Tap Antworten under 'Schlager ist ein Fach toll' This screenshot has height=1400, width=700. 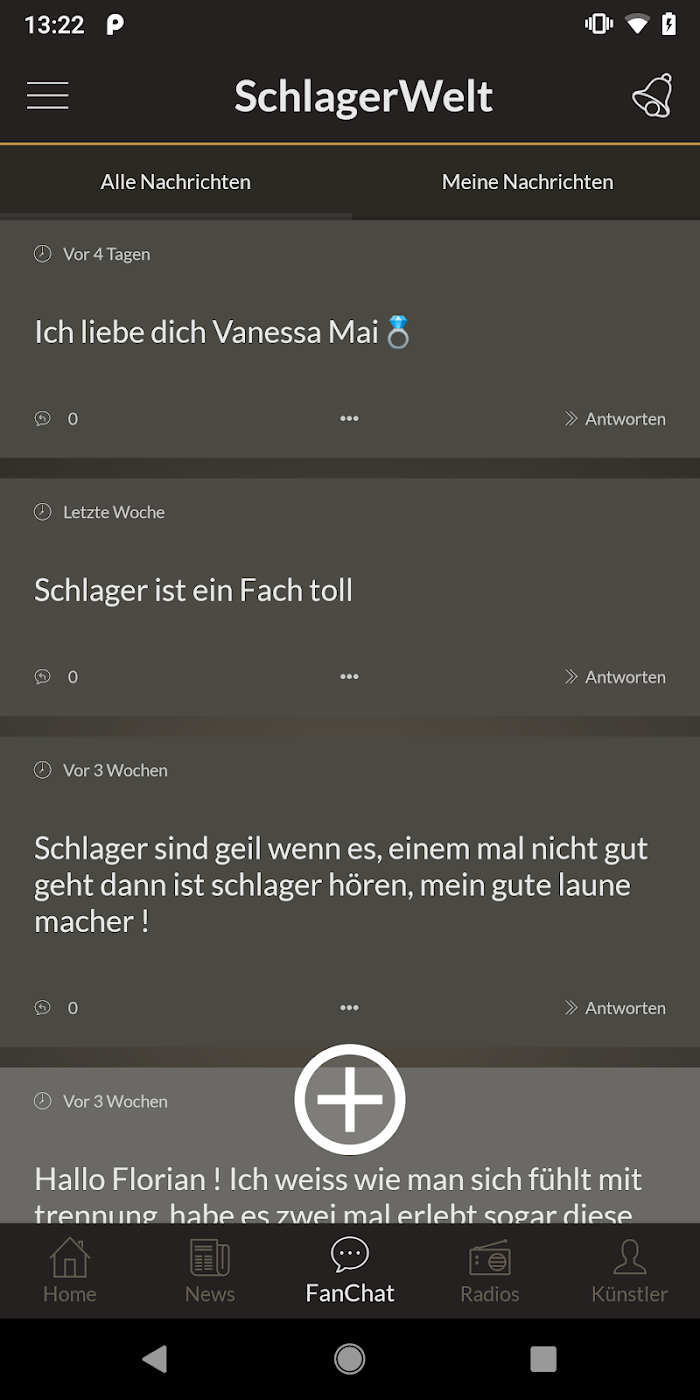point(615,677)
